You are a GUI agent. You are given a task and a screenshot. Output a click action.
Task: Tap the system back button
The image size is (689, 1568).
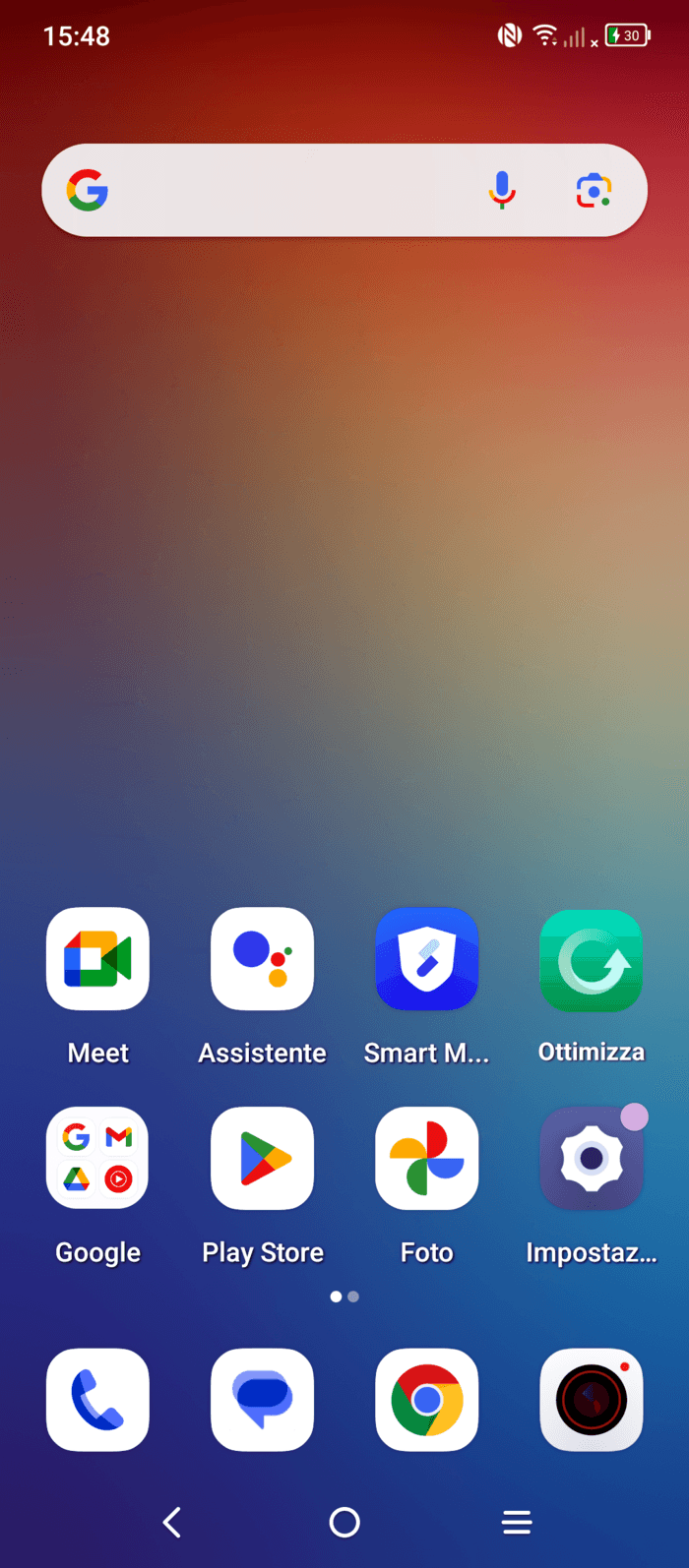(172, 1522)
